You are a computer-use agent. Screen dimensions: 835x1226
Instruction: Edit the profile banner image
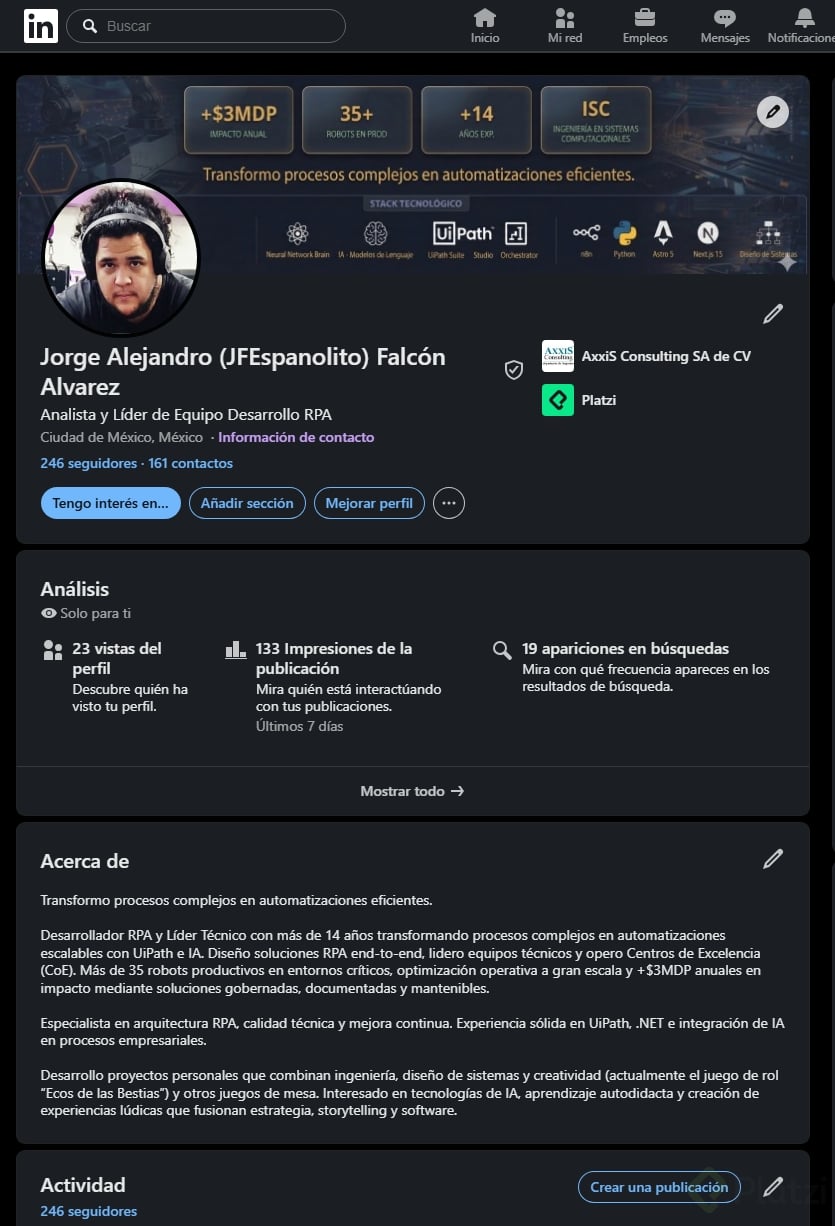click(772, 112)
